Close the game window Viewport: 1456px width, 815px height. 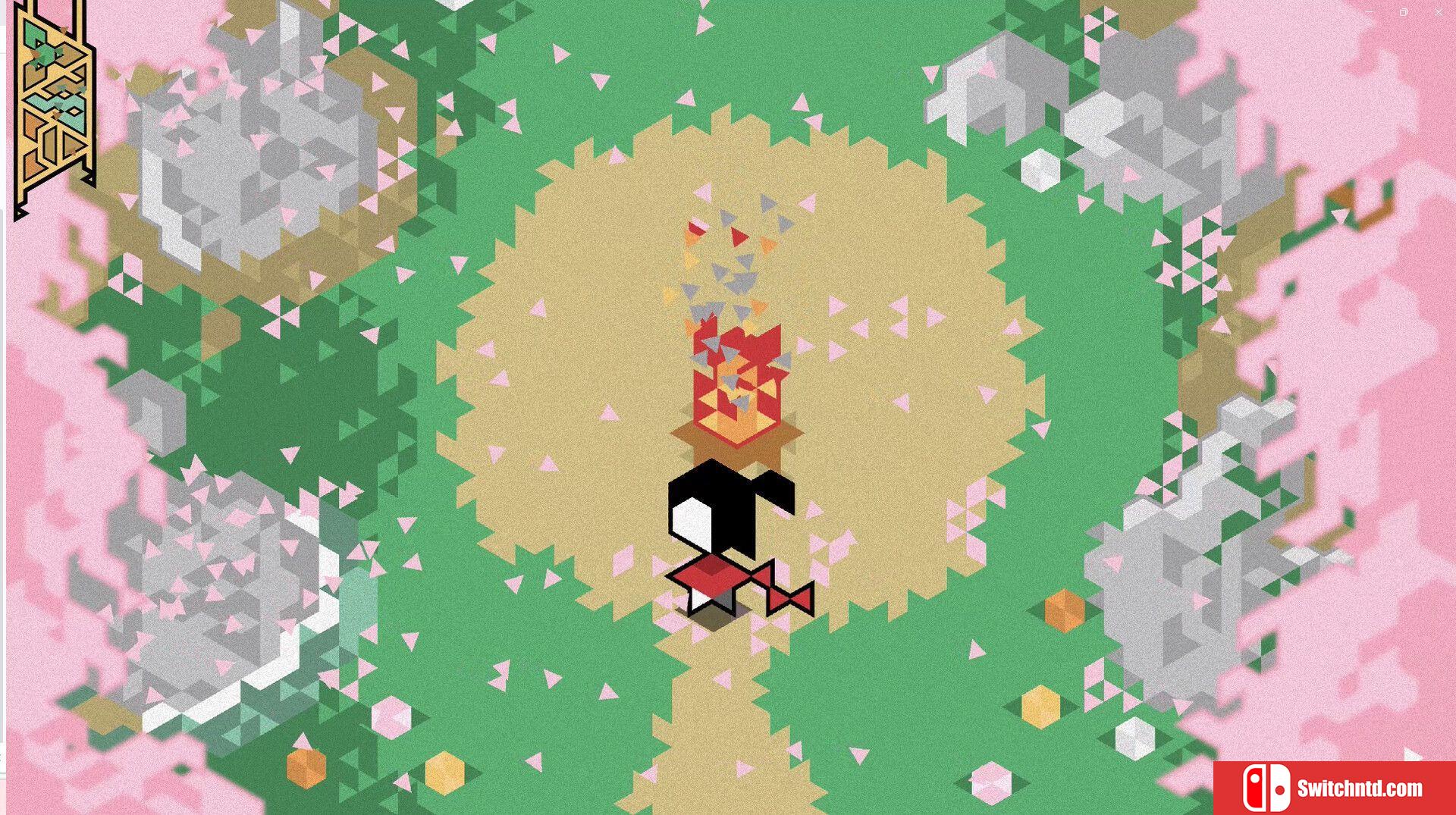(1439, 12)
